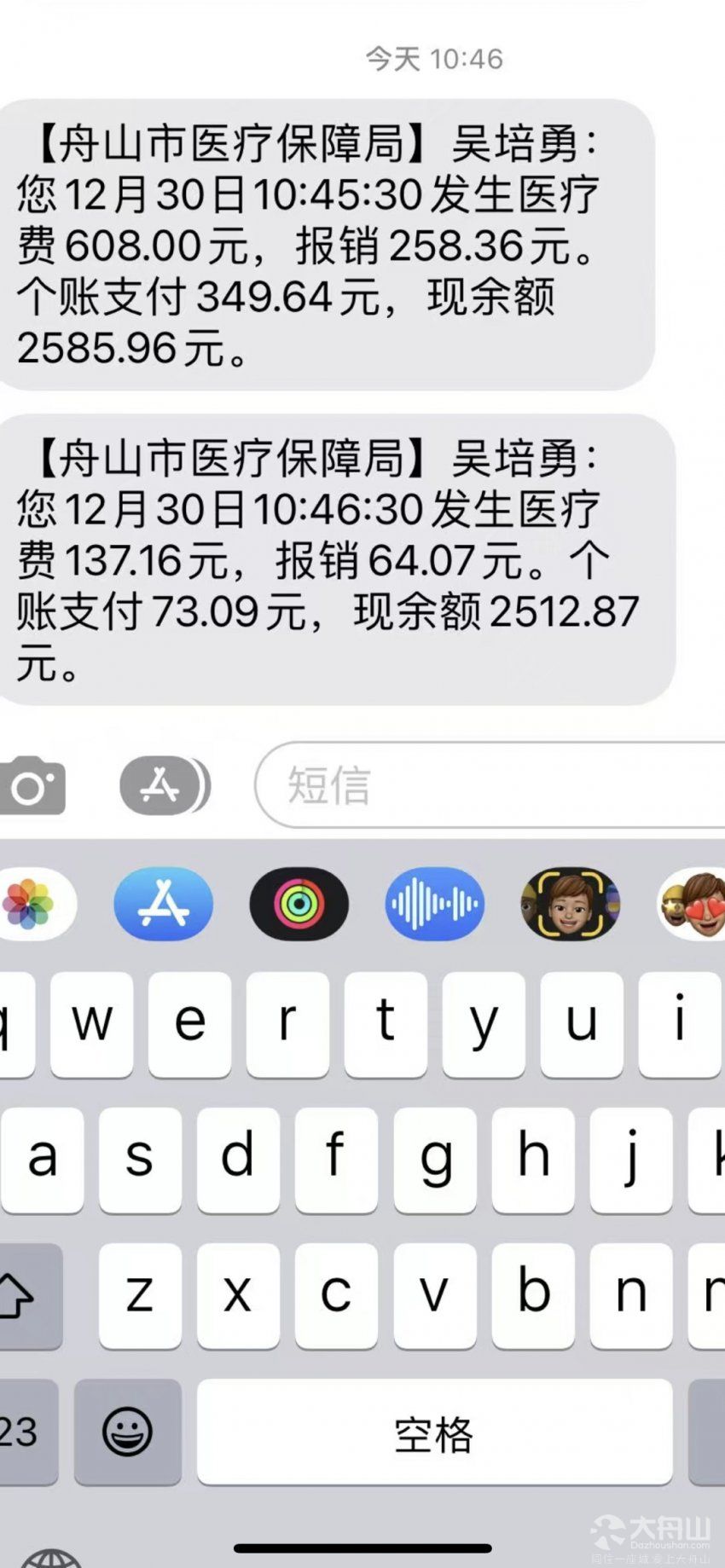Open the Memoji iMessage app
Screen dimensions: 725x1568
click(570, 905)
